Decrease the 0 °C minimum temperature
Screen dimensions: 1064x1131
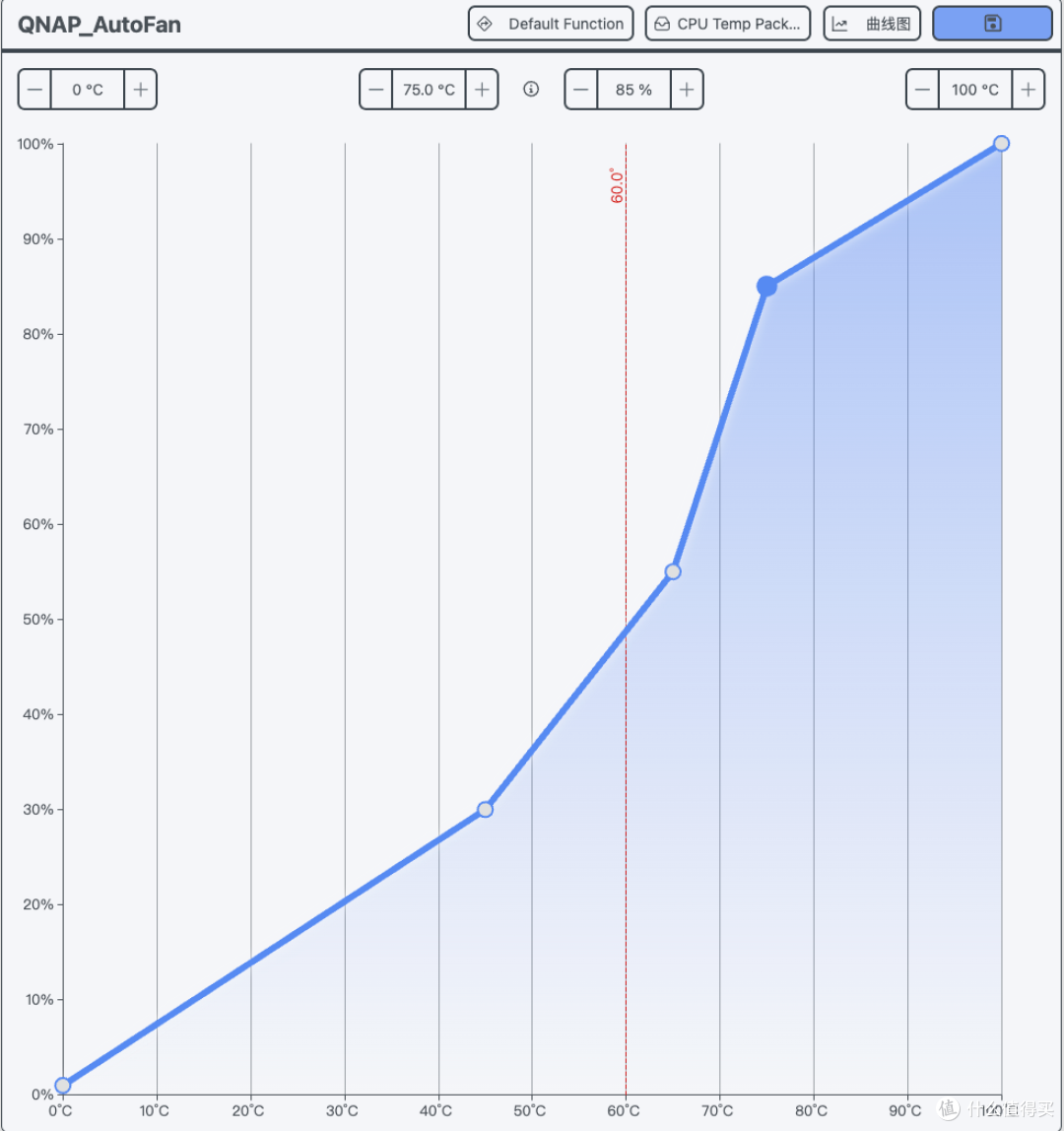click(34, 90)
